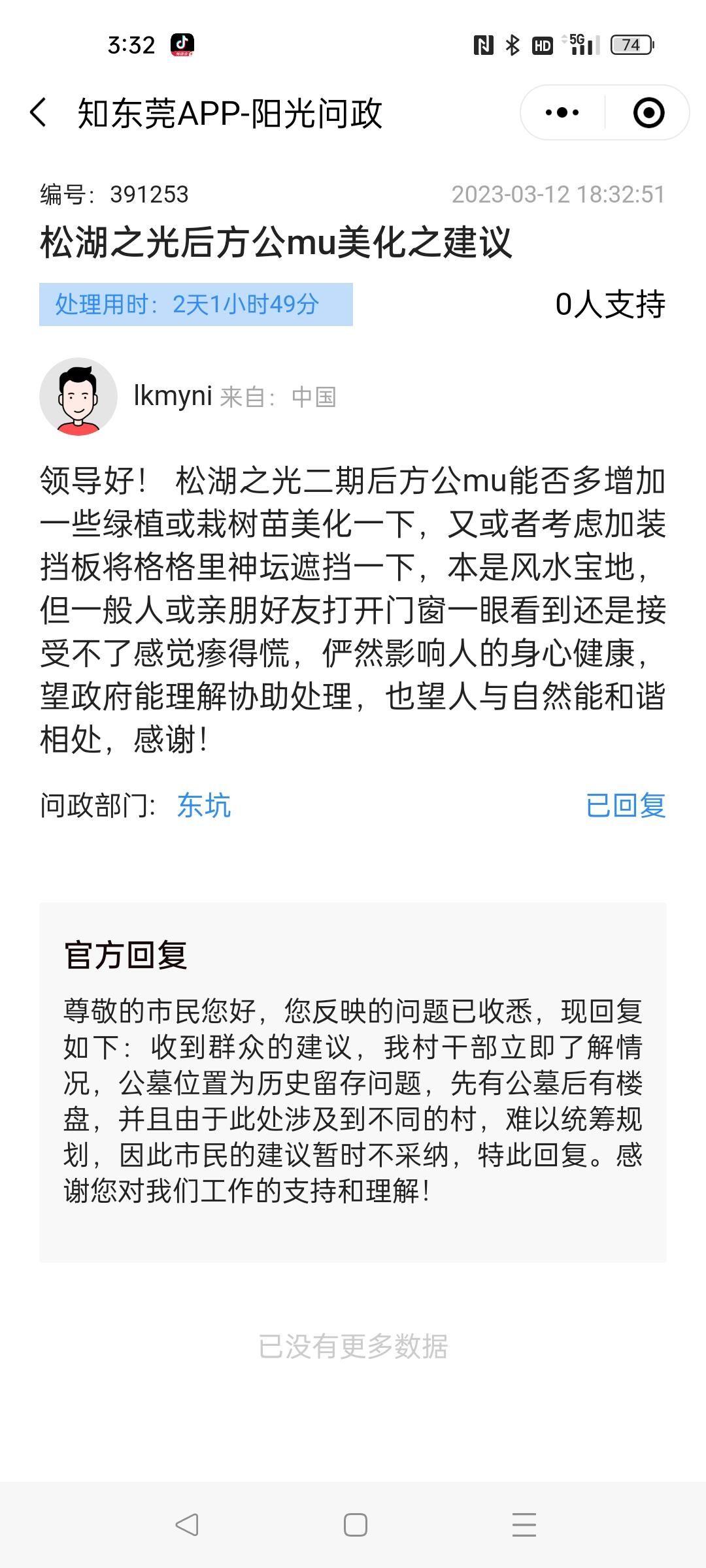Tap the system back navigation button
706x1568 pixels.
(x=187, y=1524)
